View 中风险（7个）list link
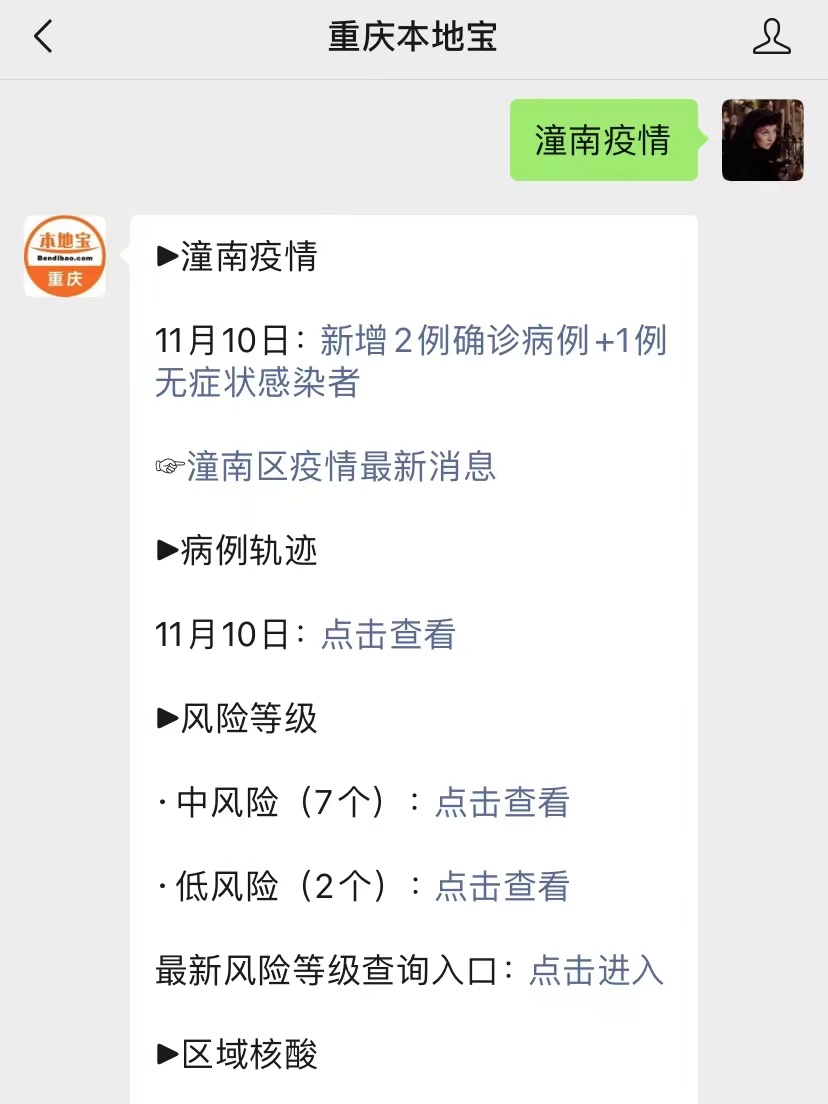 click(x=502, y=803)
